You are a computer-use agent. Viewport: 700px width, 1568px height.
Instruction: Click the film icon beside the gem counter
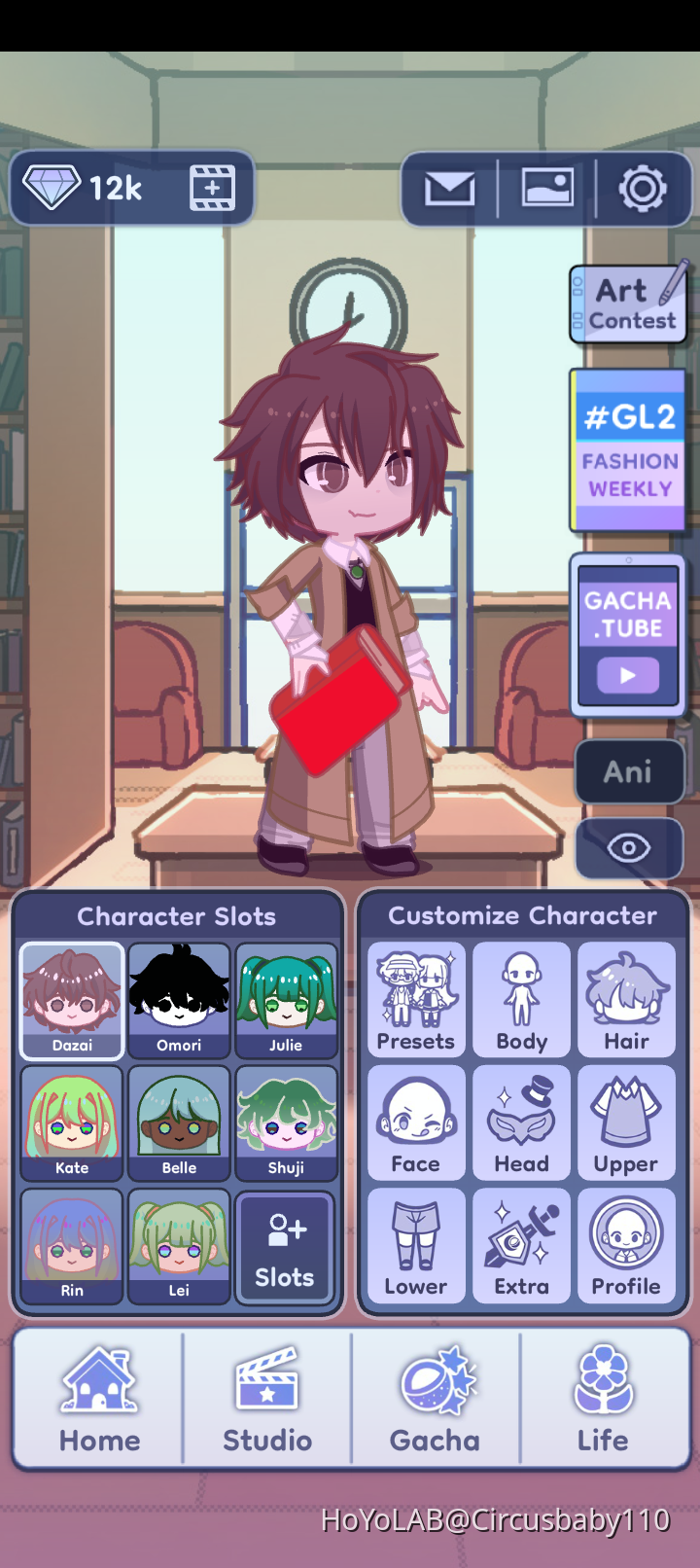tap(212, 188)
